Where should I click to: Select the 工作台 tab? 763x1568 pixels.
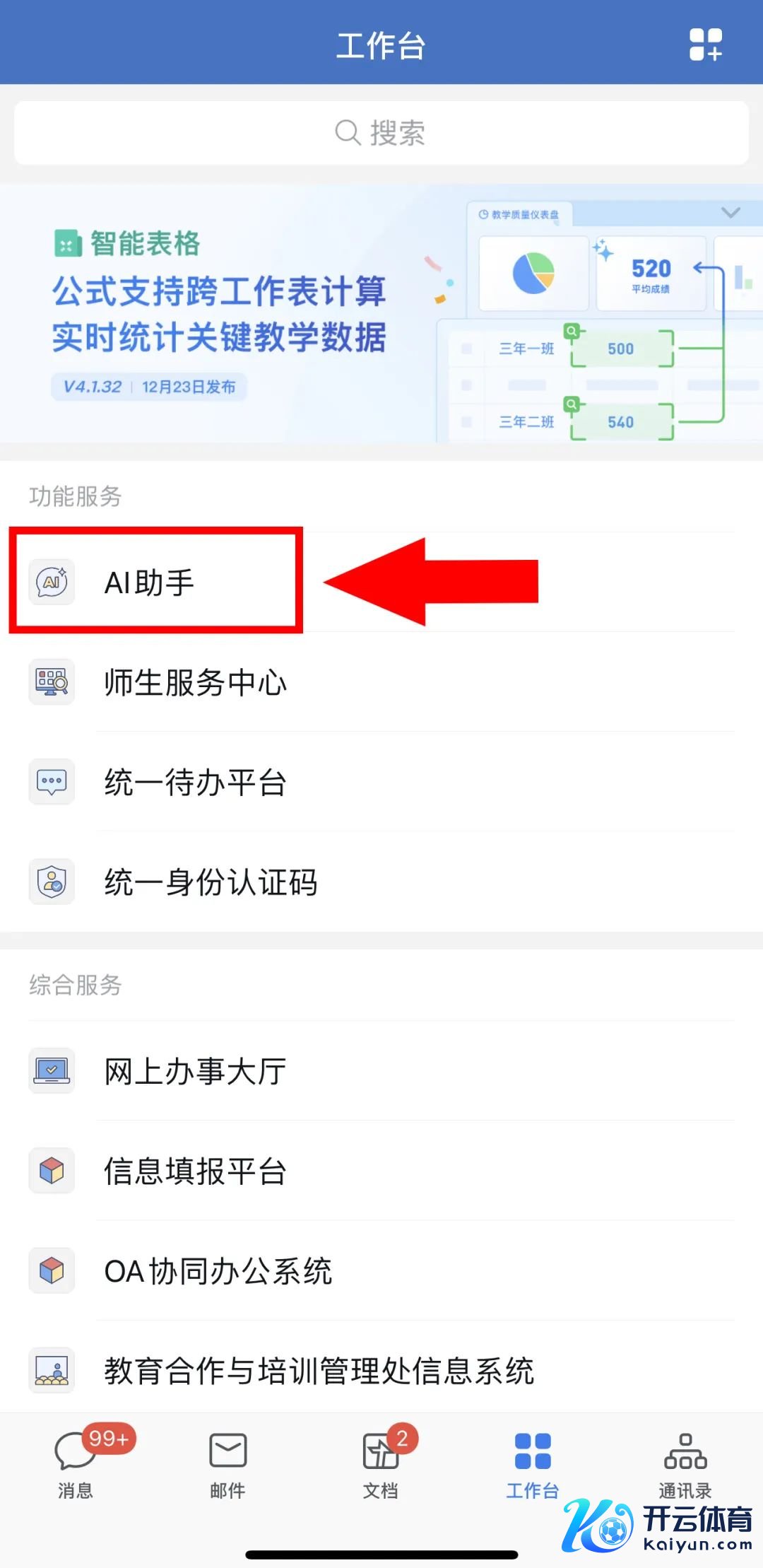point(533,1463)
